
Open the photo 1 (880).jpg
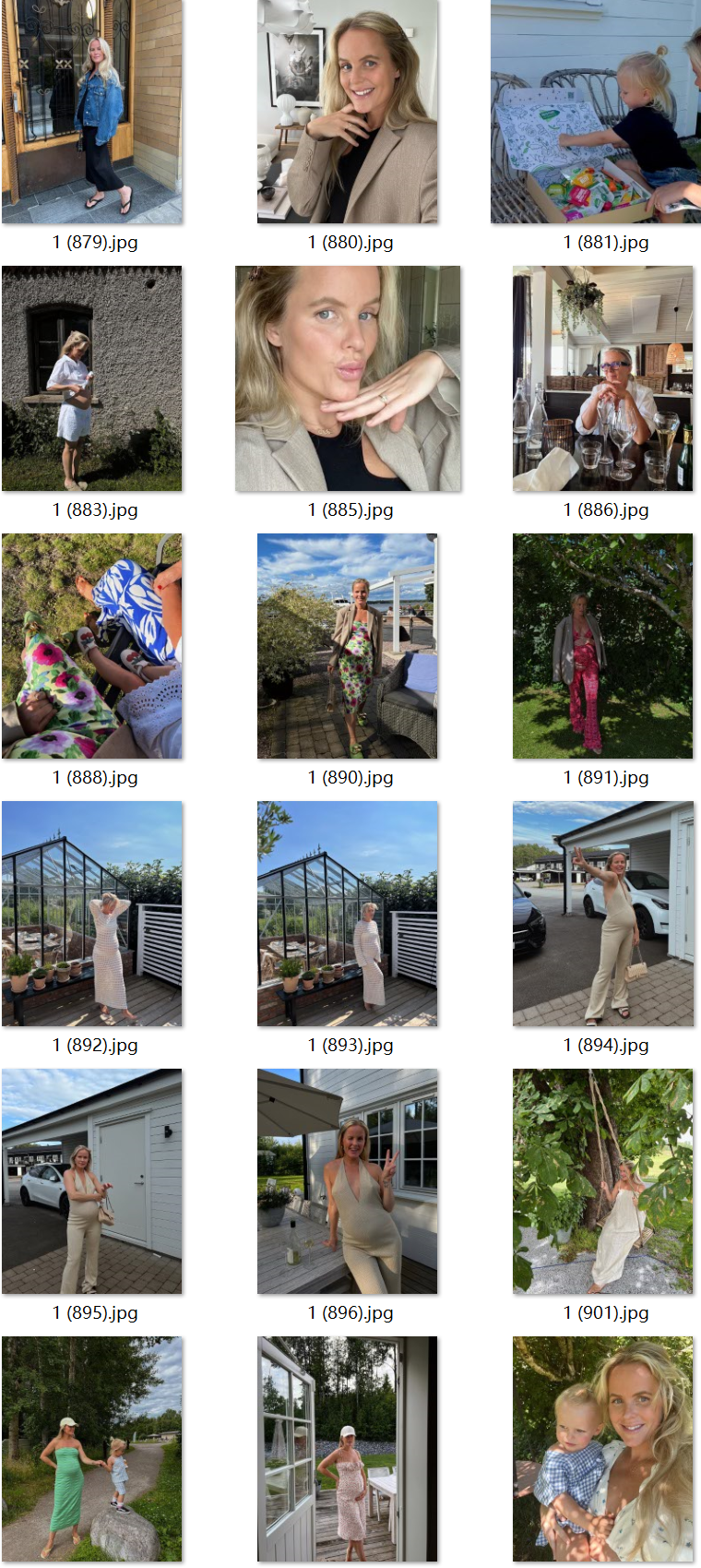tap(348, 111)
